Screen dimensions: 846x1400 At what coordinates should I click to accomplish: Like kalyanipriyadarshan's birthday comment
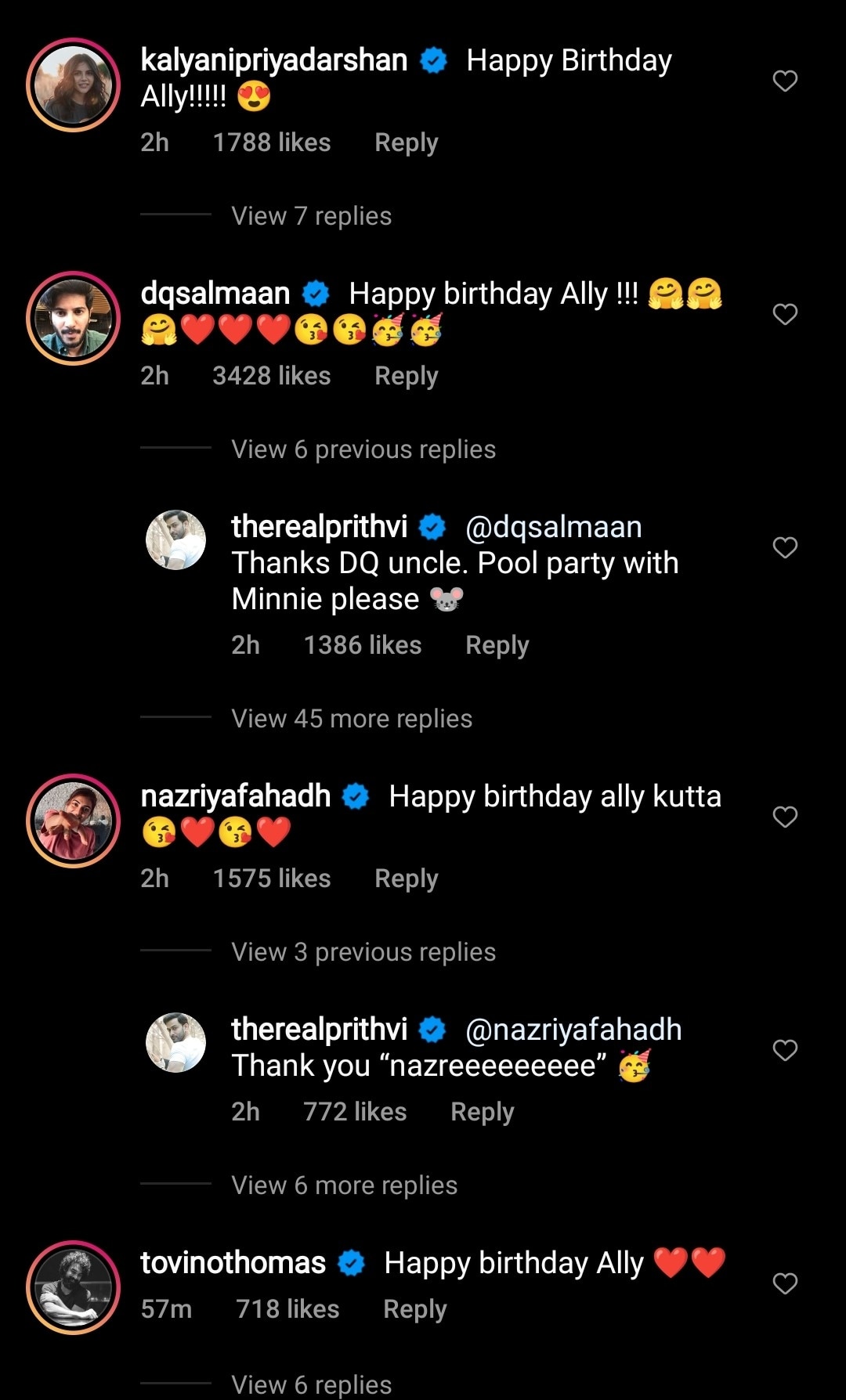(785, 81)
